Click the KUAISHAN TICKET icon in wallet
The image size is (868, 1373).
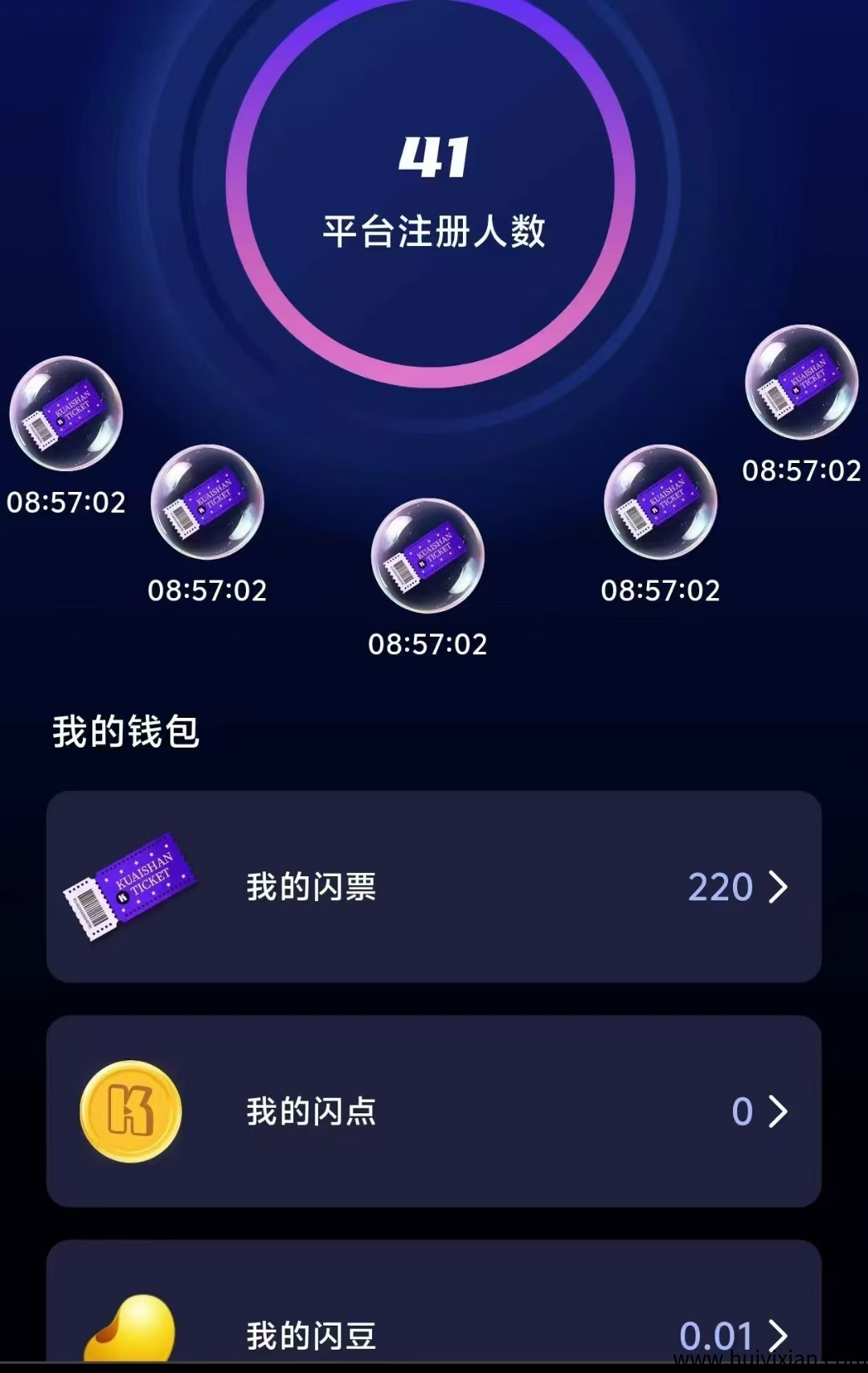tap(133, 887)
